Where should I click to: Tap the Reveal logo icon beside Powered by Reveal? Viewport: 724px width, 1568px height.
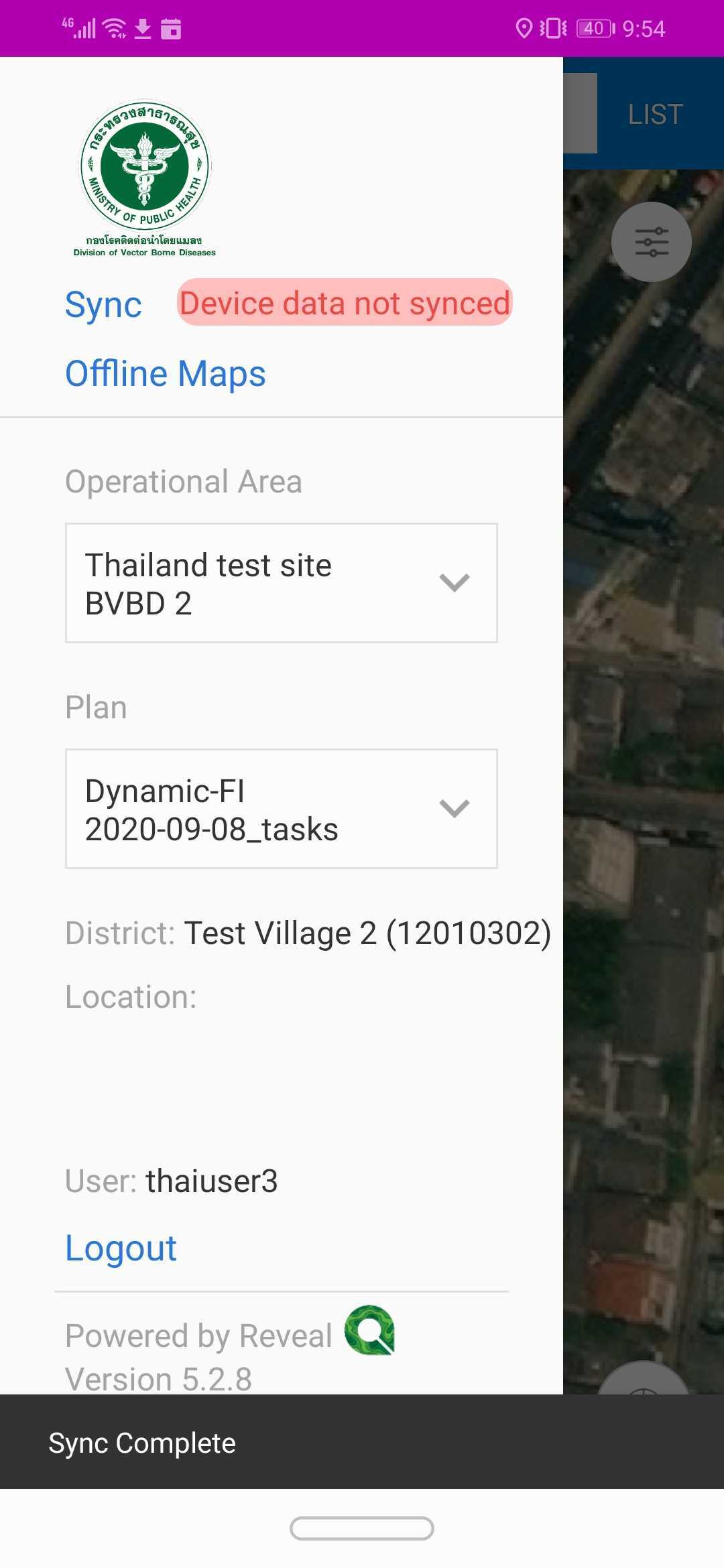click(369, 1335)
